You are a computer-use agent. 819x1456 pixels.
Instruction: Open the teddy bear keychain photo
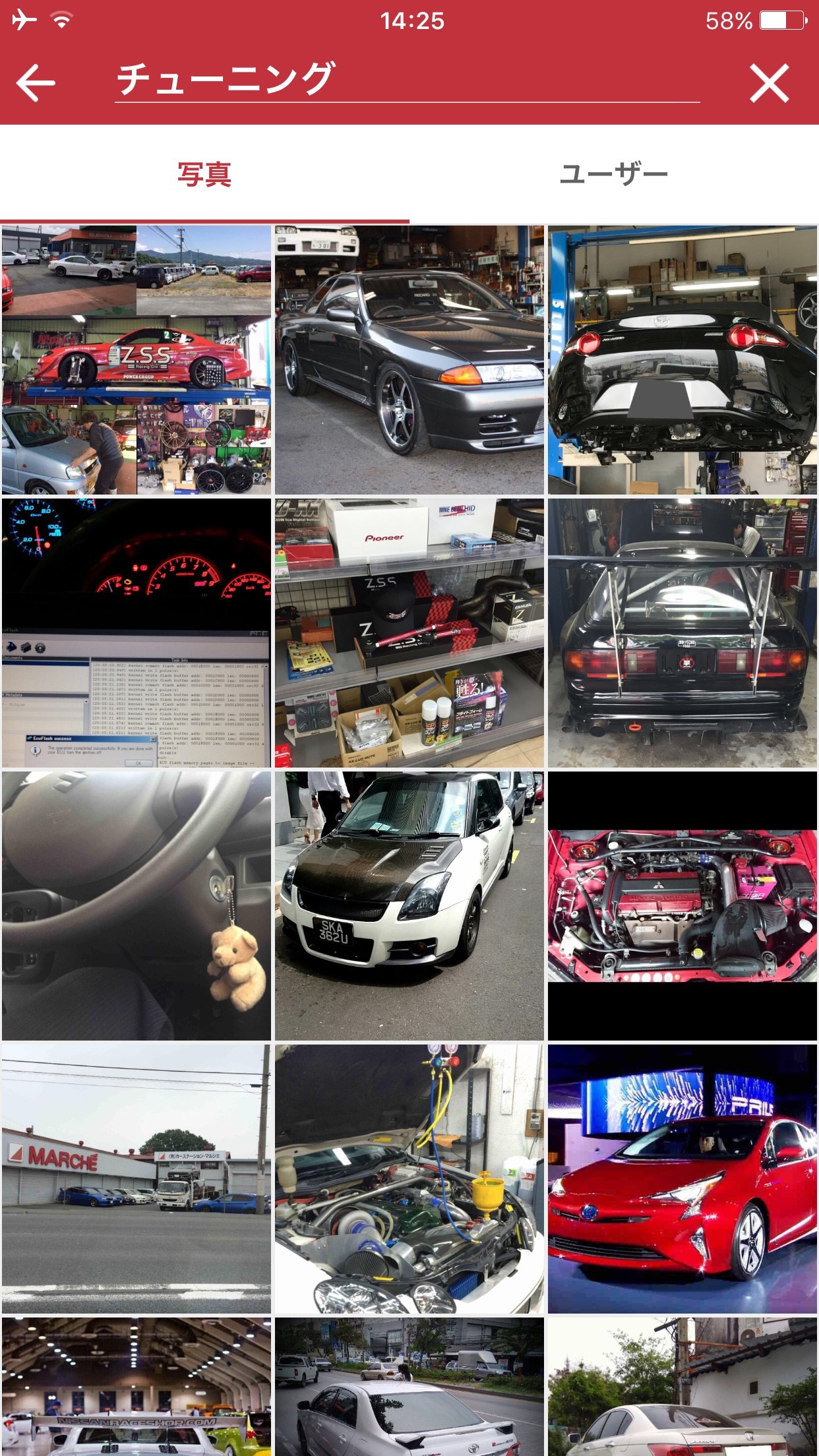[136, 906]
